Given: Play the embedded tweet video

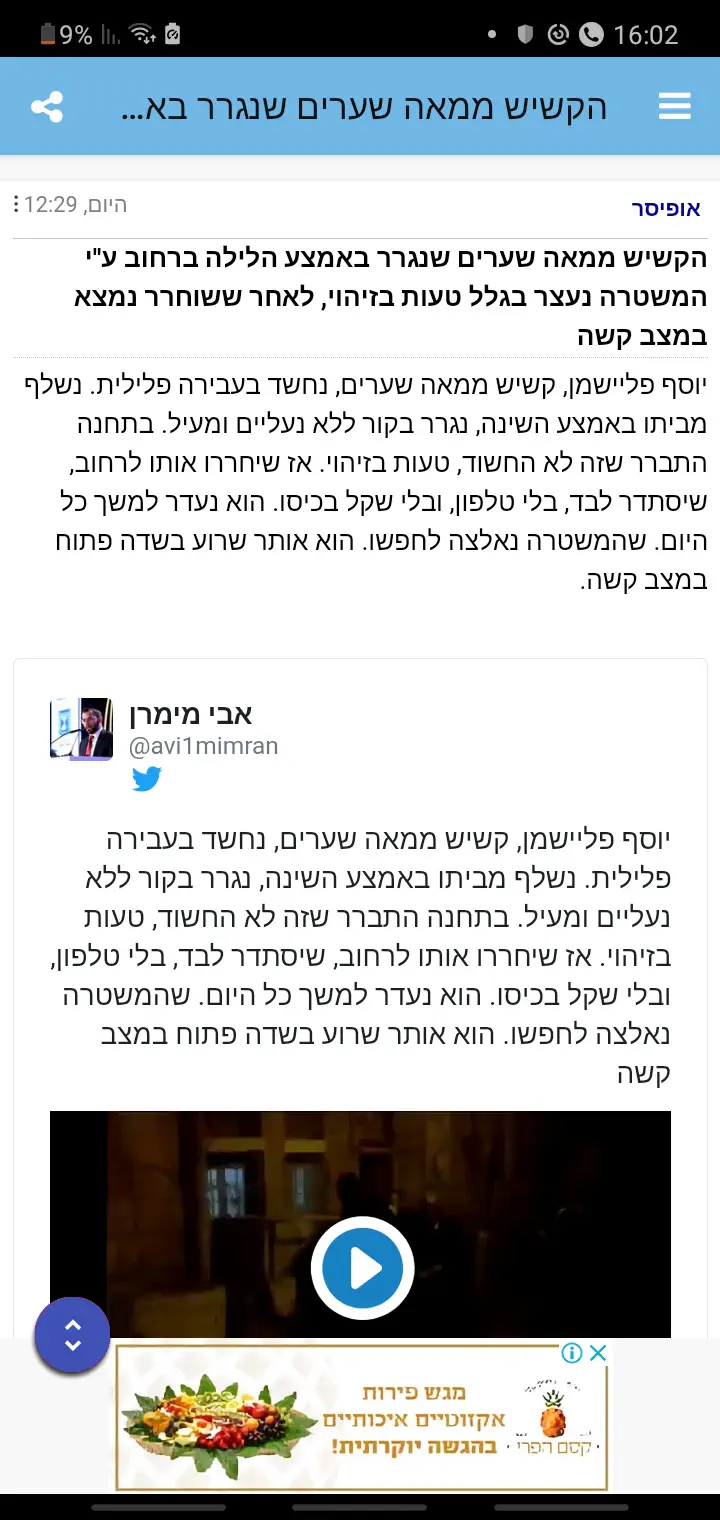Looking at the screenshot, I should (361, 1268).
